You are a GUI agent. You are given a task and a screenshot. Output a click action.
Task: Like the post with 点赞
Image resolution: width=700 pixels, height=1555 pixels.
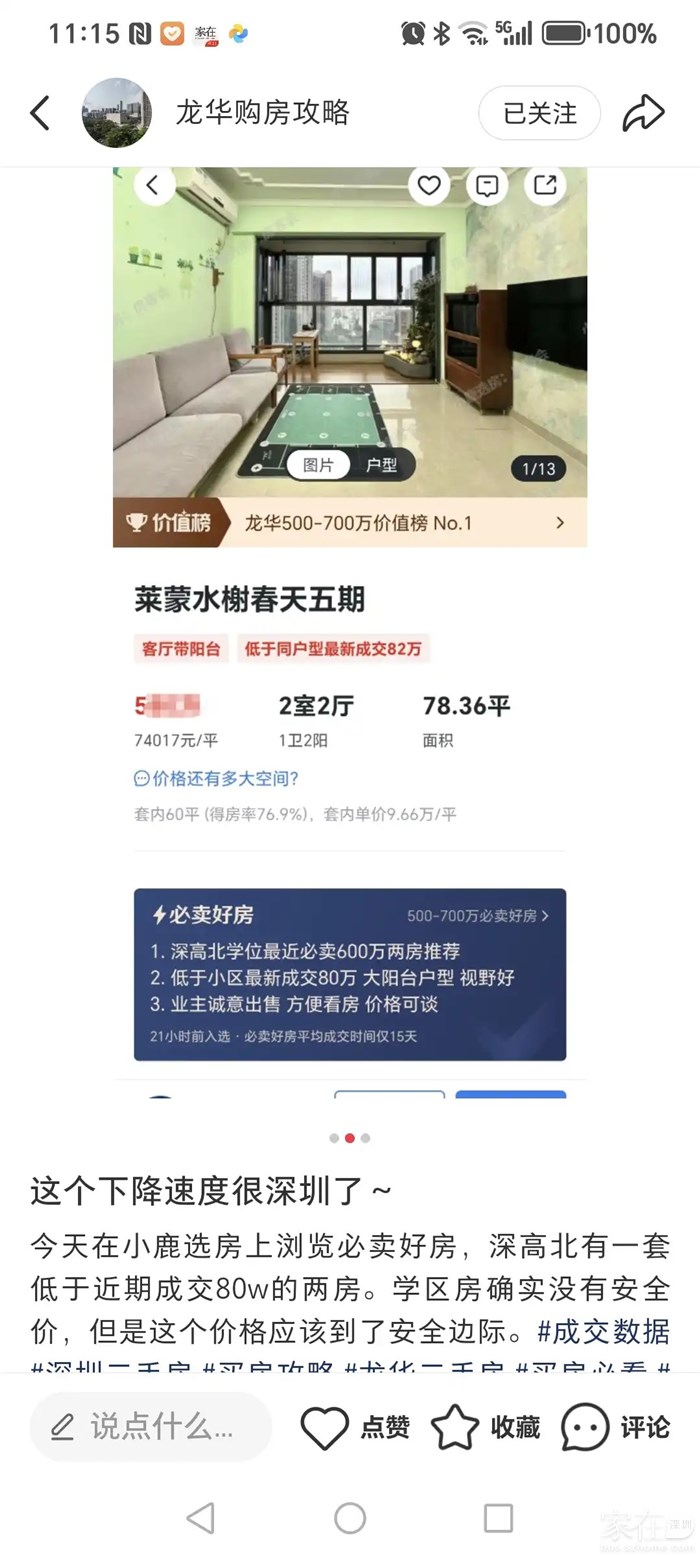coord(355,1427)
